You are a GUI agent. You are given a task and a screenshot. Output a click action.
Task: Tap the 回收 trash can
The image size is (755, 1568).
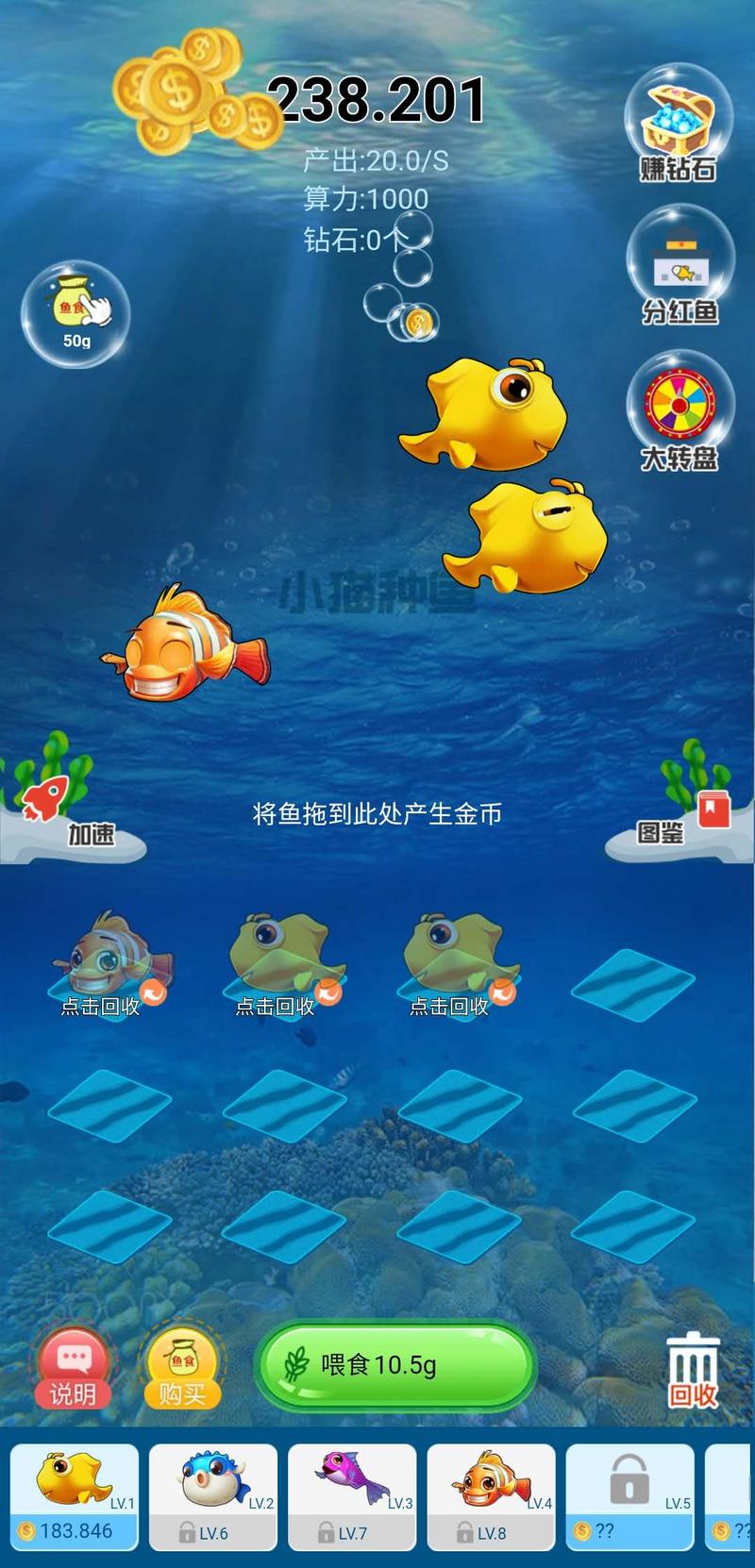[x=694, y=1371]
